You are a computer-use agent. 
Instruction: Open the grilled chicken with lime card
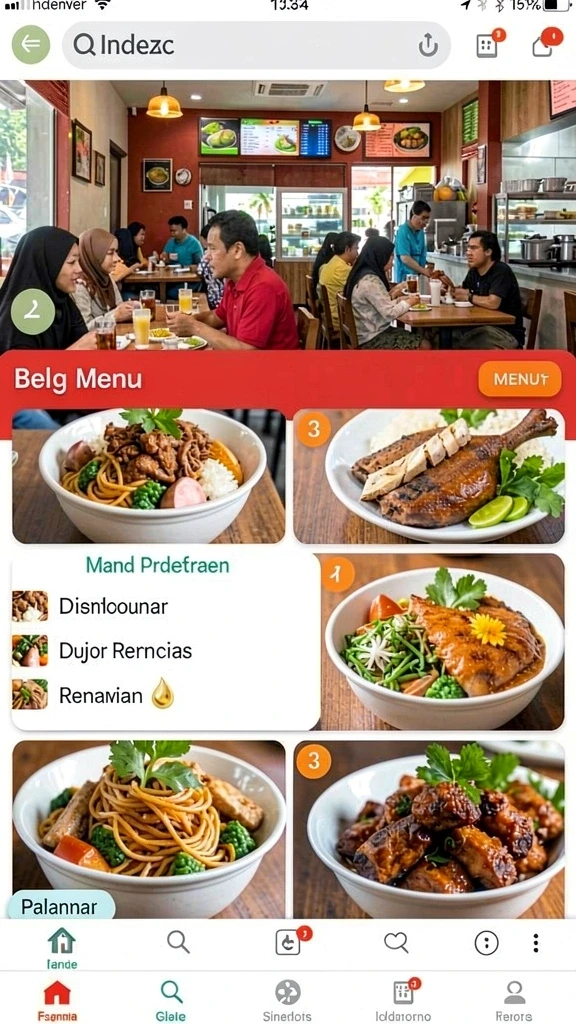tap(428, 476)
